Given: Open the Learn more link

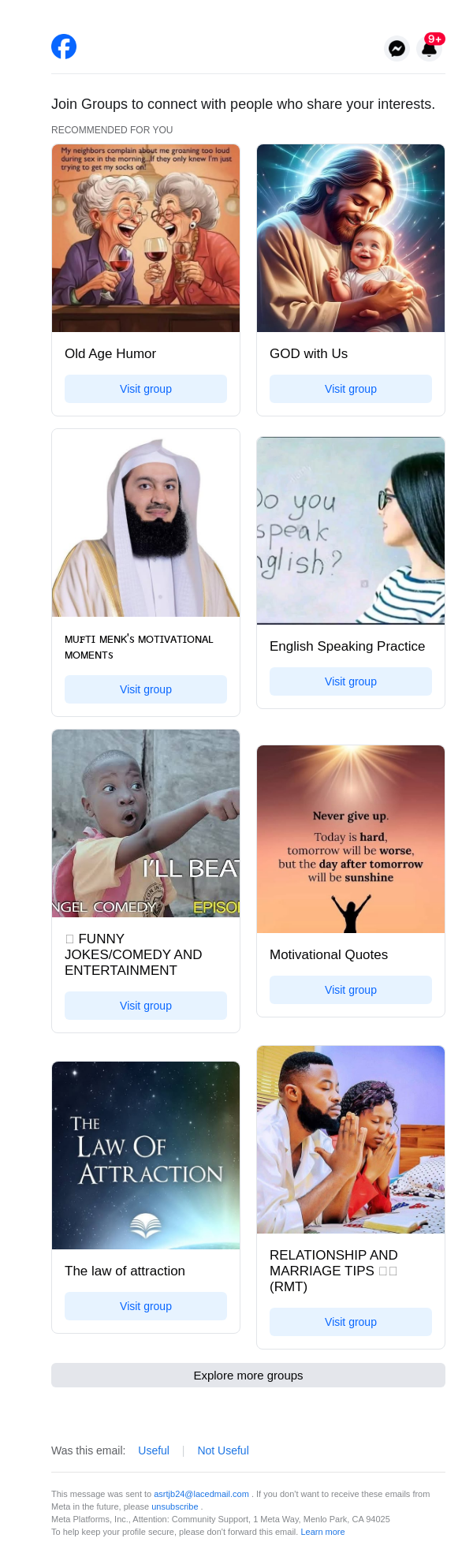Looking at the screenshot, I should point(322,1532).
